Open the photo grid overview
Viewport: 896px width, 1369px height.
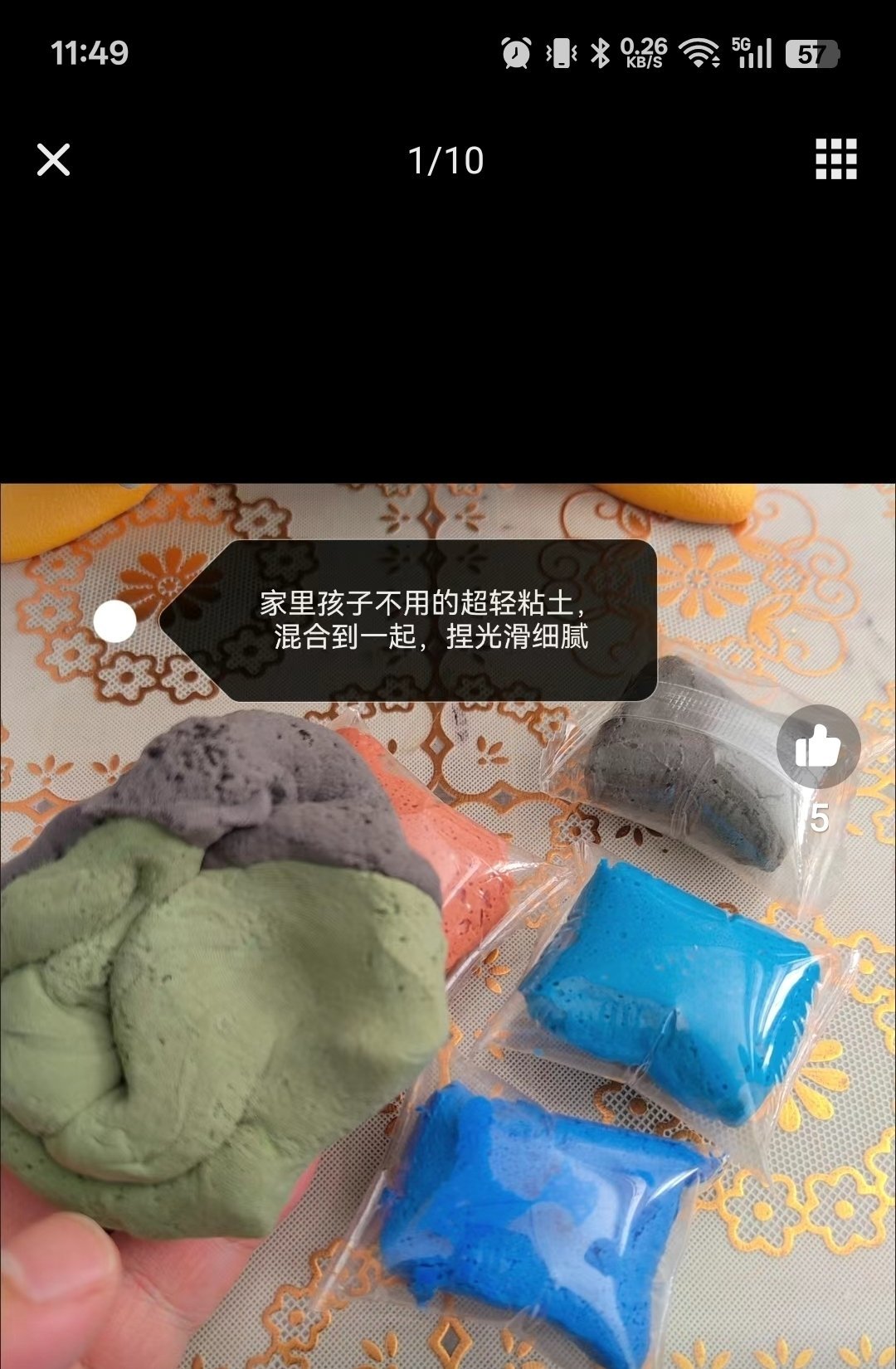(x=835, y=158)
